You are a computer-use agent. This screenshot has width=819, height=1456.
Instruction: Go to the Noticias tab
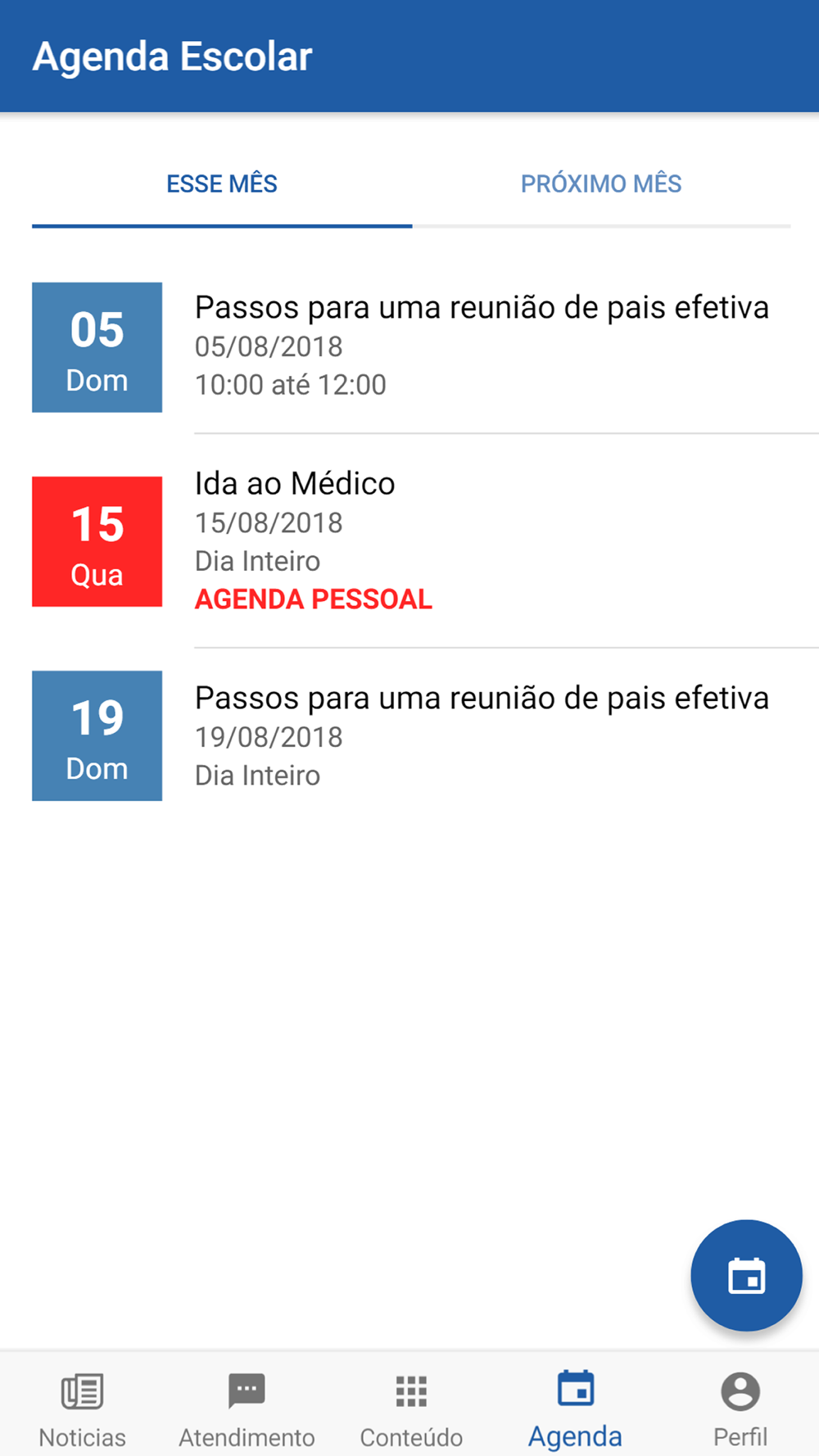click(x=82, y=1409)
